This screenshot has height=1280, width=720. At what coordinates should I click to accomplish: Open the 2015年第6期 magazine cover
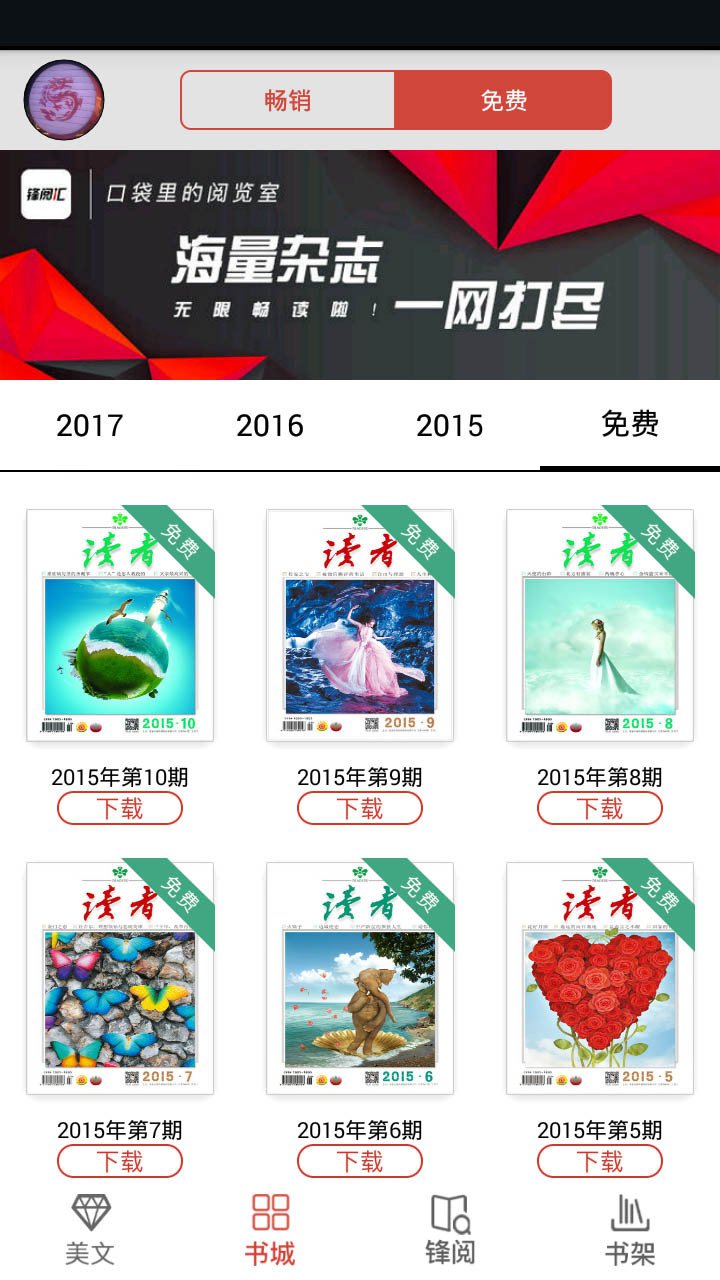click(x=360, y=978)
